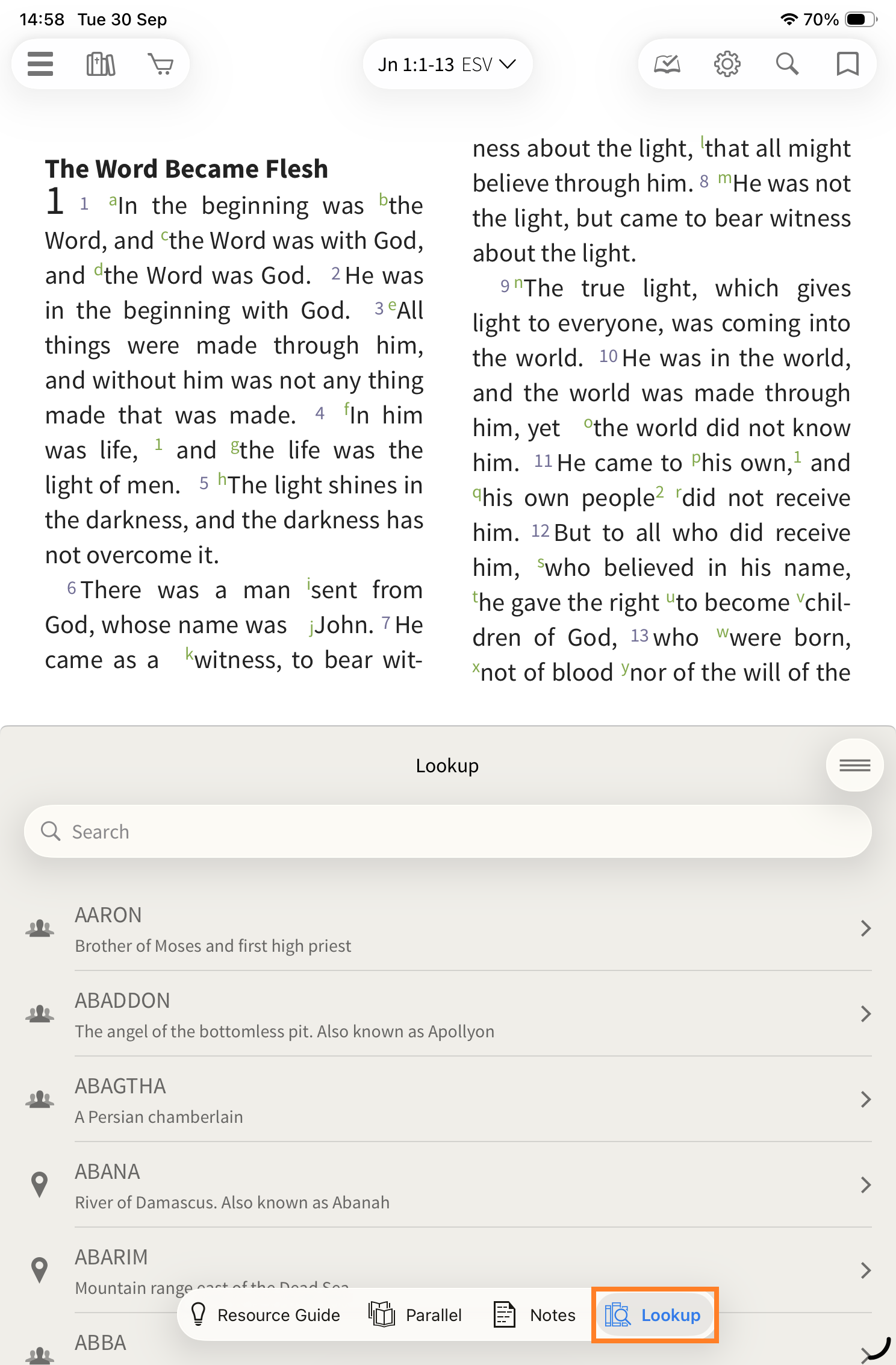Image resolution: width=896 pixels, height=1365 pixels.
Task: Open the hamburger menu
Action: pos(40,64)
